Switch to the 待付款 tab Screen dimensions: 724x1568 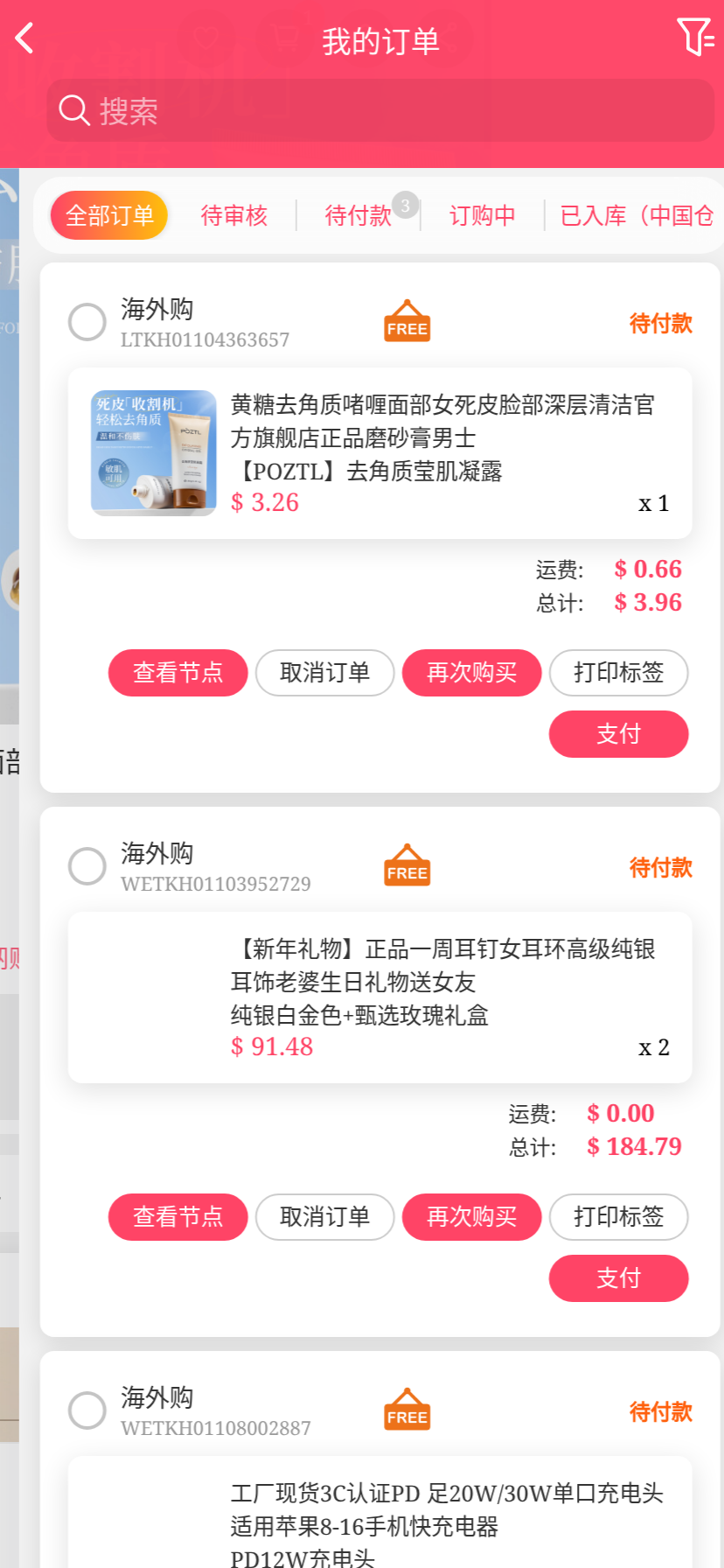(x=359, y=215)
